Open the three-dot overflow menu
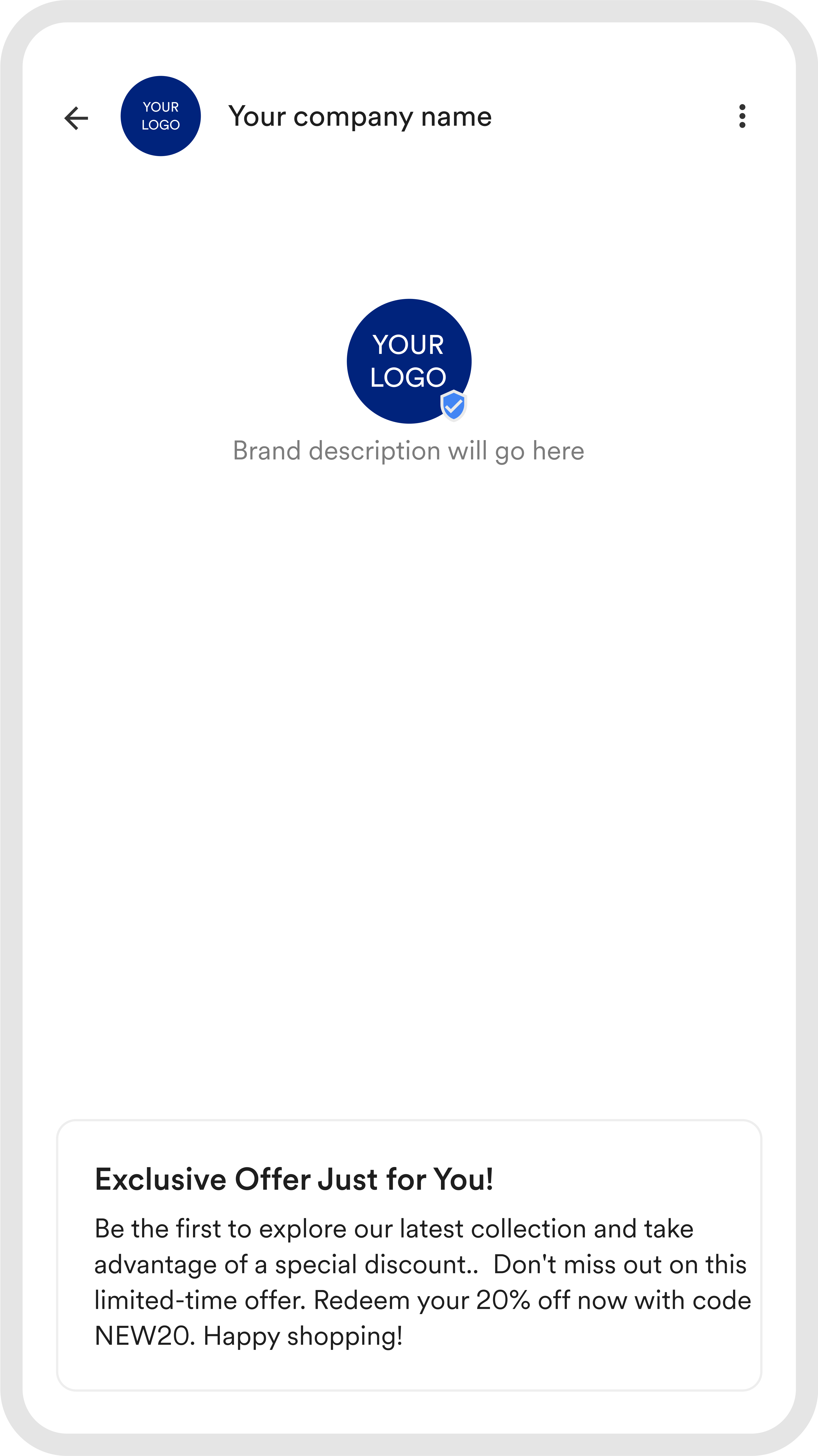 (x=742, y=117)
